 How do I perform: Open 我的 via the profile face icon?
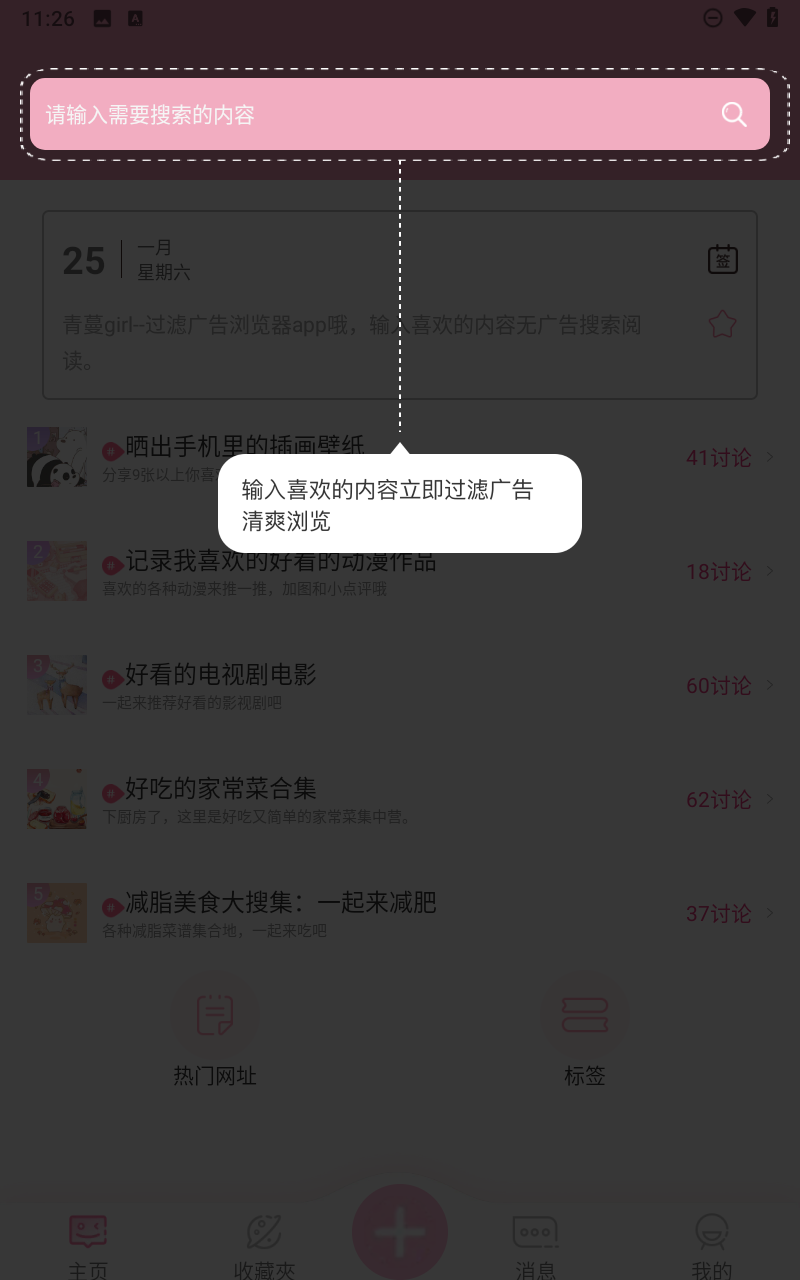tap(711, 1231)
